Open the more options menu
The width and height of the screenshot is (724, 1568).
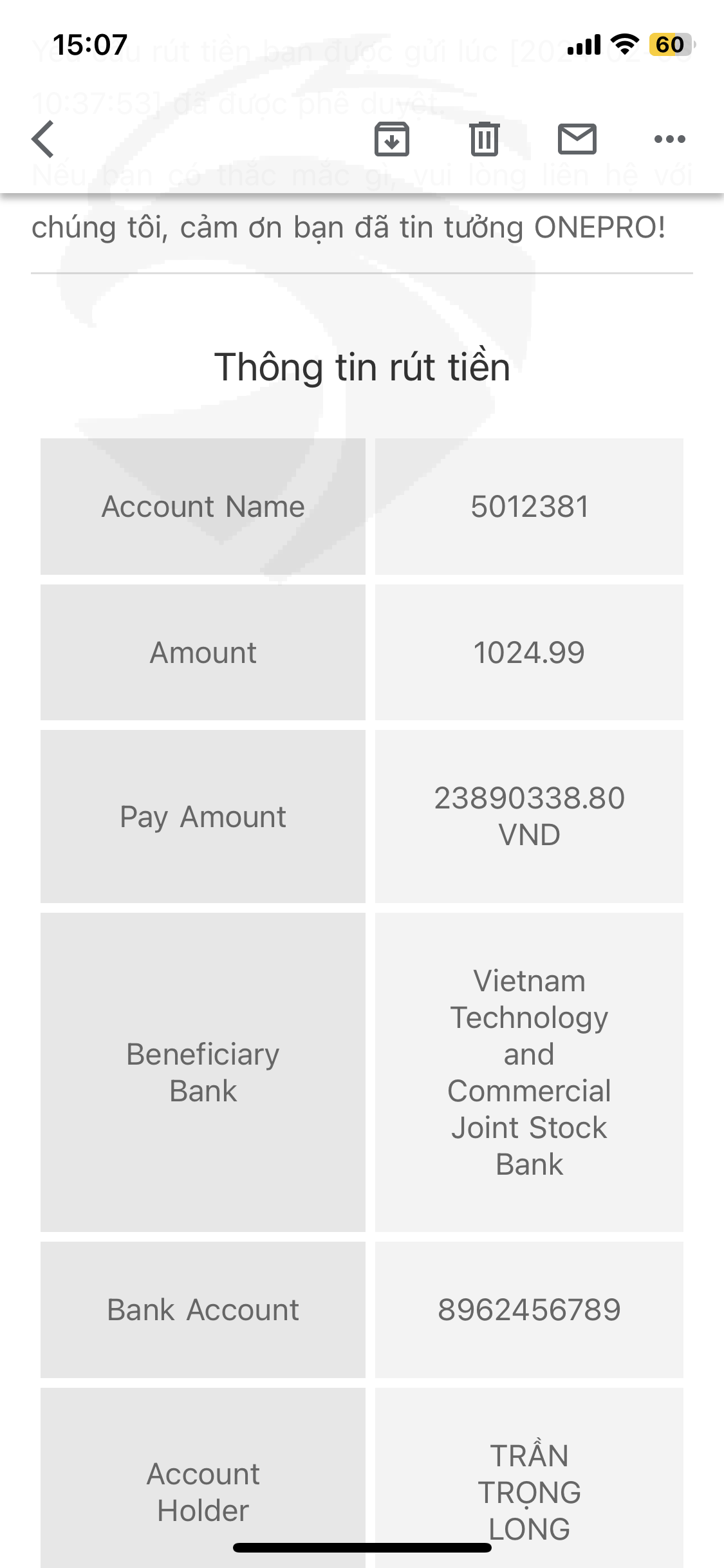(x=669, y=139)
